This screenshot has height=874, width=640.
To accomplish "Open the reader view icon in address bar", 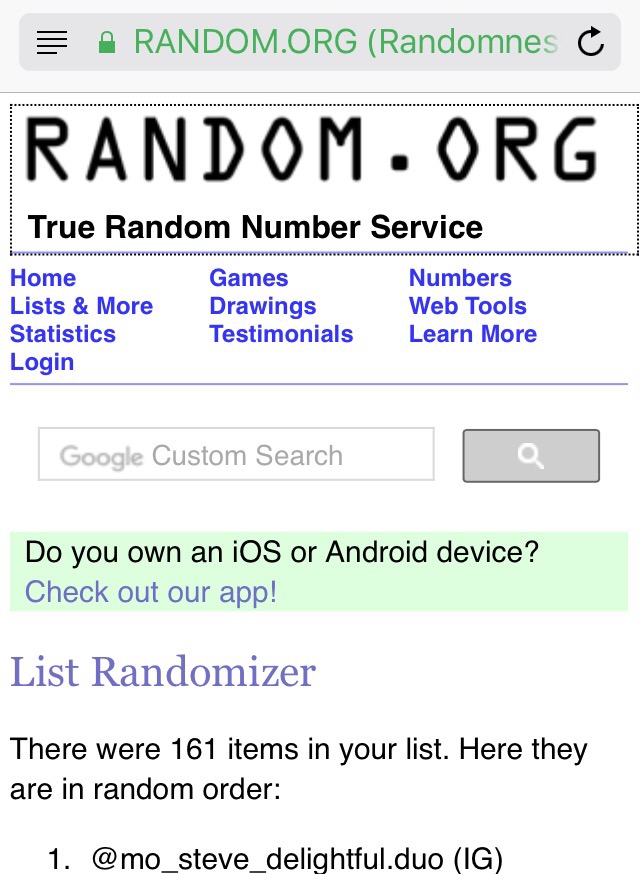I will point(51,42).
